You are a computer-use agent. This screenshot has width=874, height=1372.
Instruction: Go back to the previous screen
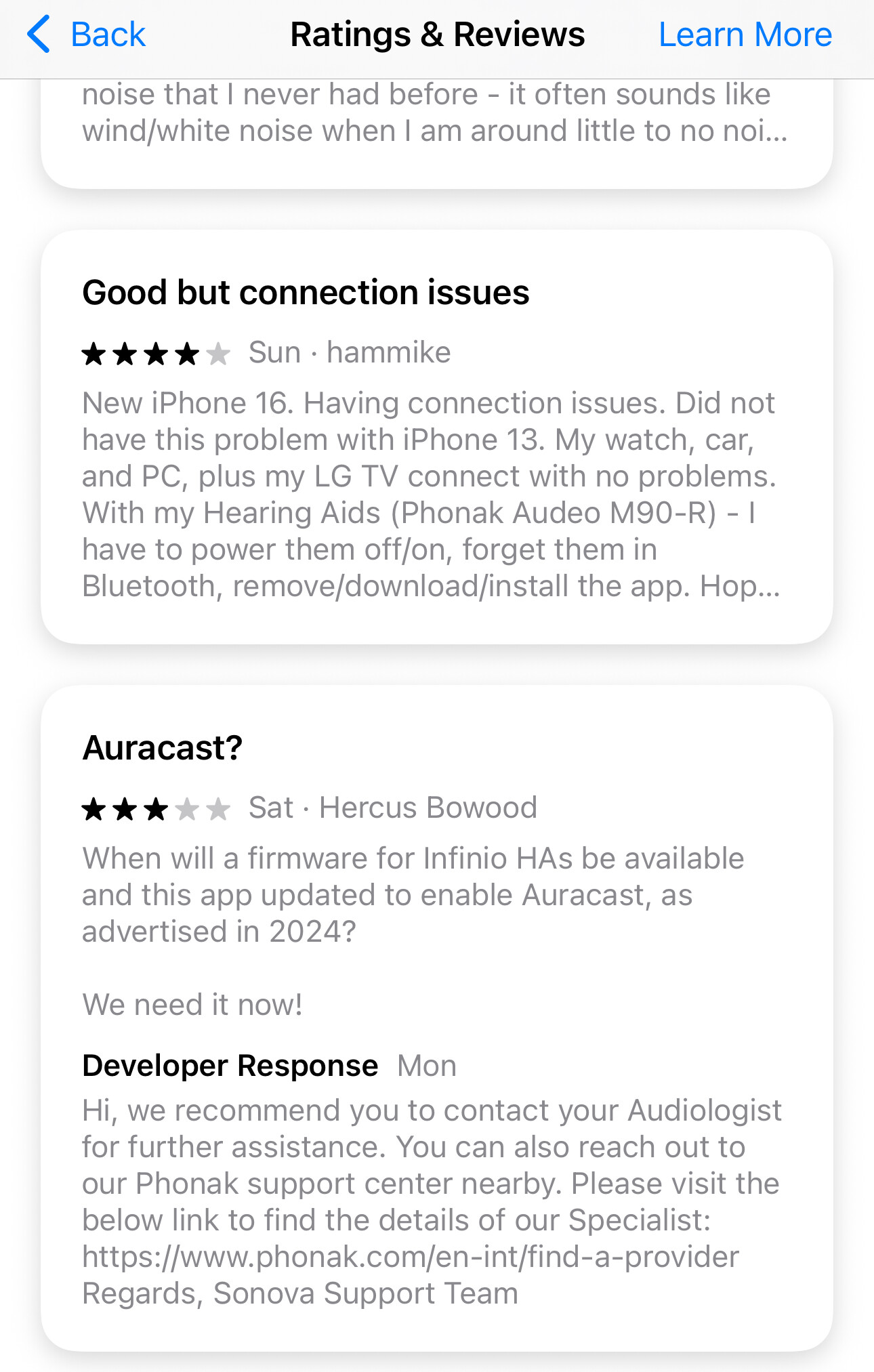[87, 35]
